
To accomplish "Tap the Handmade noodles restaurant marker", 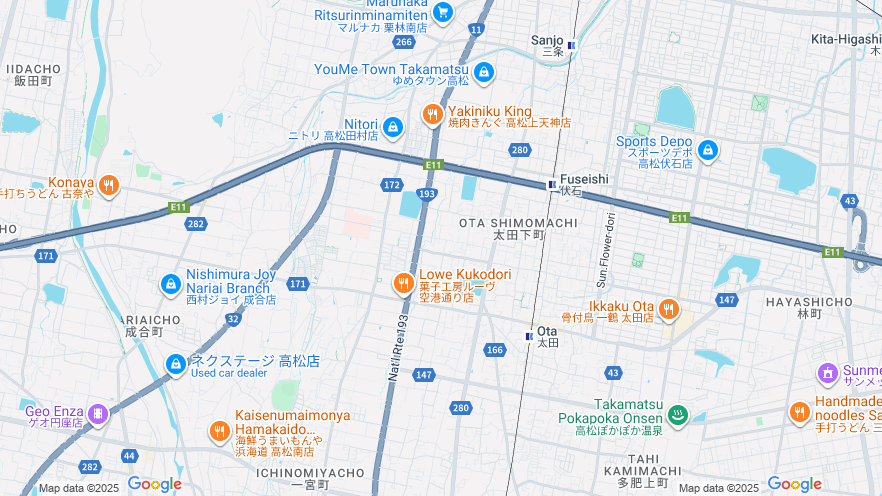I will point(798,411).
